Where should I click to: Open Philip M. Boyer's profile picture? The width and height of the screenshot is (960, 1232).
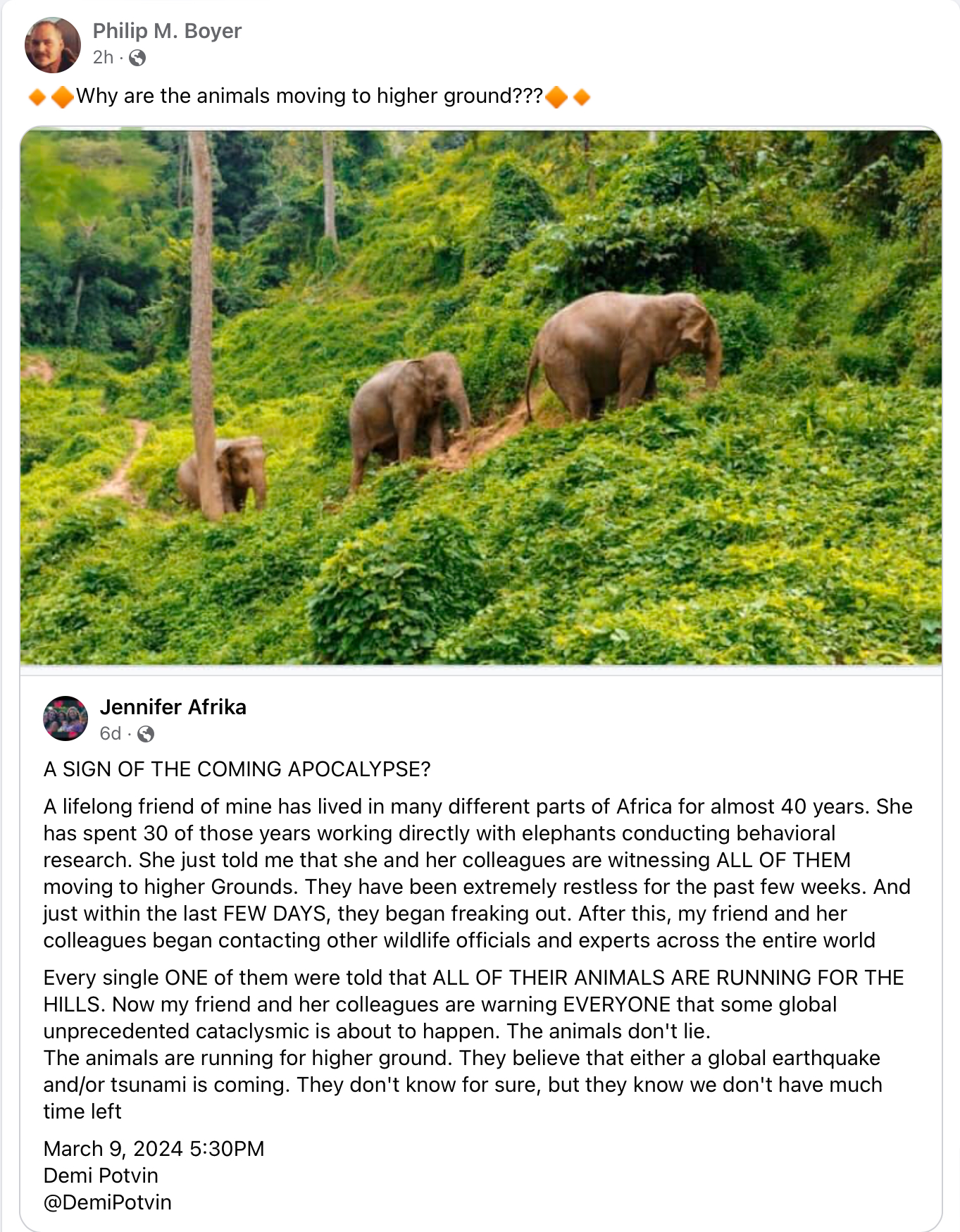pyautogui.click(x=52, y=45)
